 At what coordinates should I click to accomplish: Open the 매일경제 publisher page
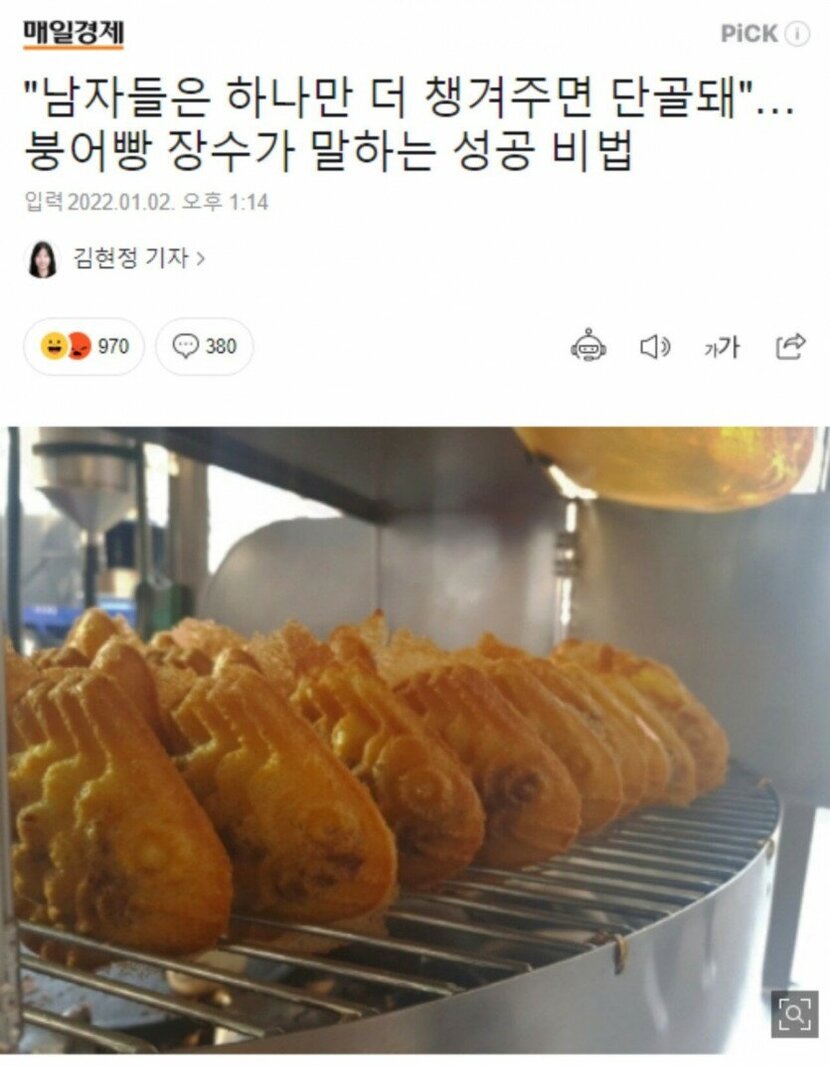pos(73,34)
